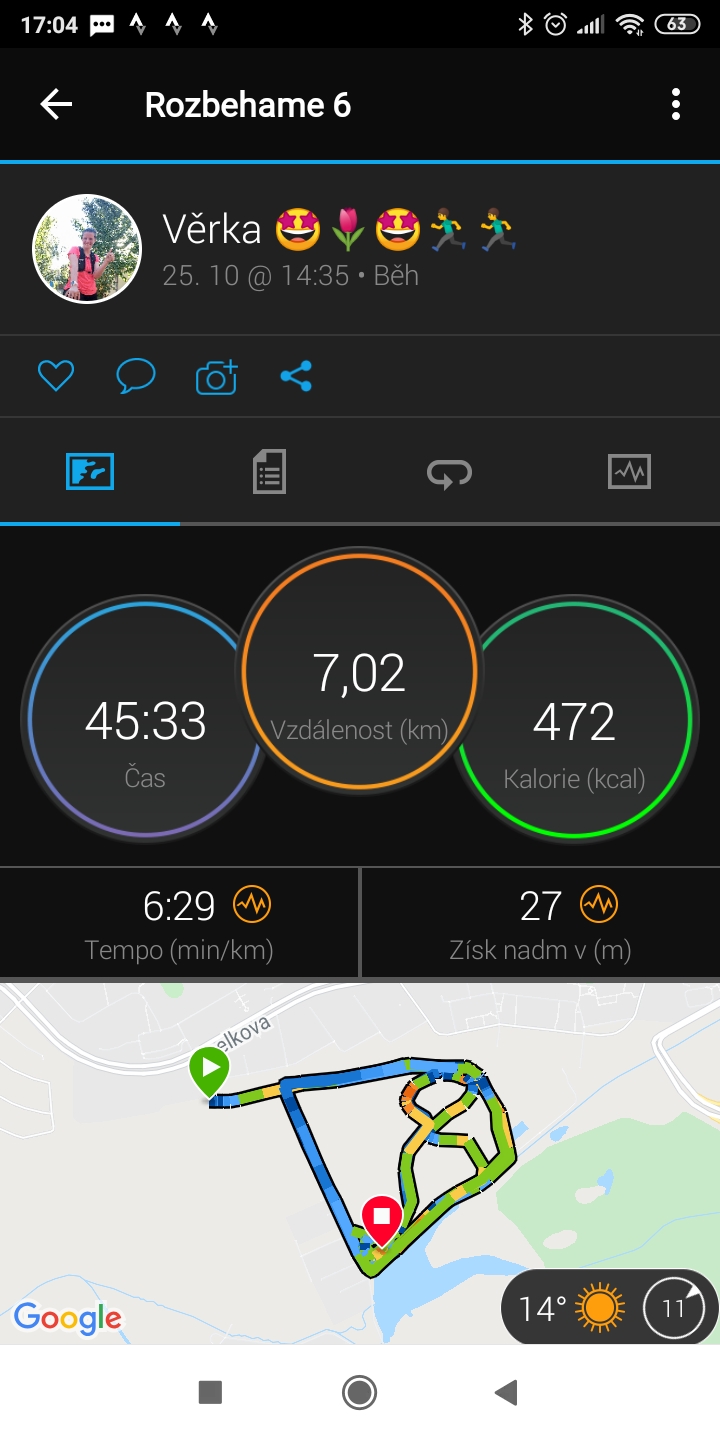Add a photo to the activity
The width and height of the screenshot is (720, 1440).
[216, 376]
